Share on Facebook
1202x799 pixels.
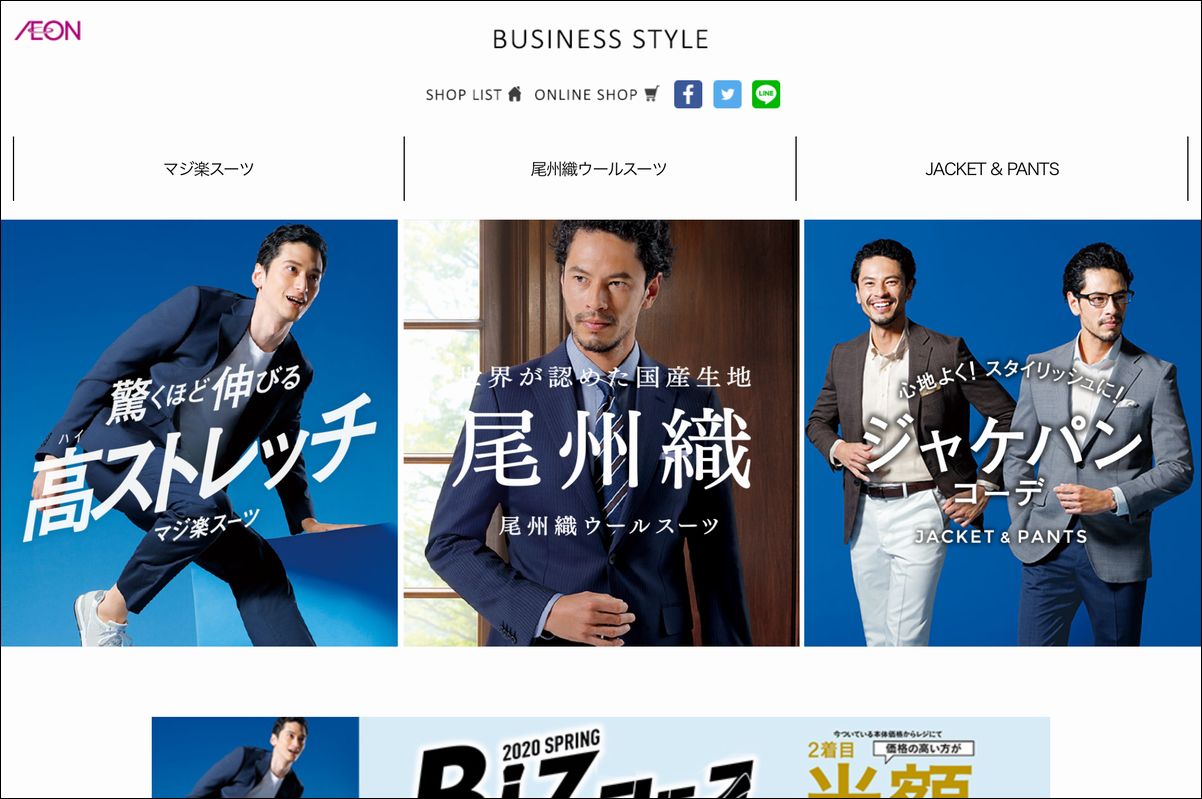[x=688, y=95]
